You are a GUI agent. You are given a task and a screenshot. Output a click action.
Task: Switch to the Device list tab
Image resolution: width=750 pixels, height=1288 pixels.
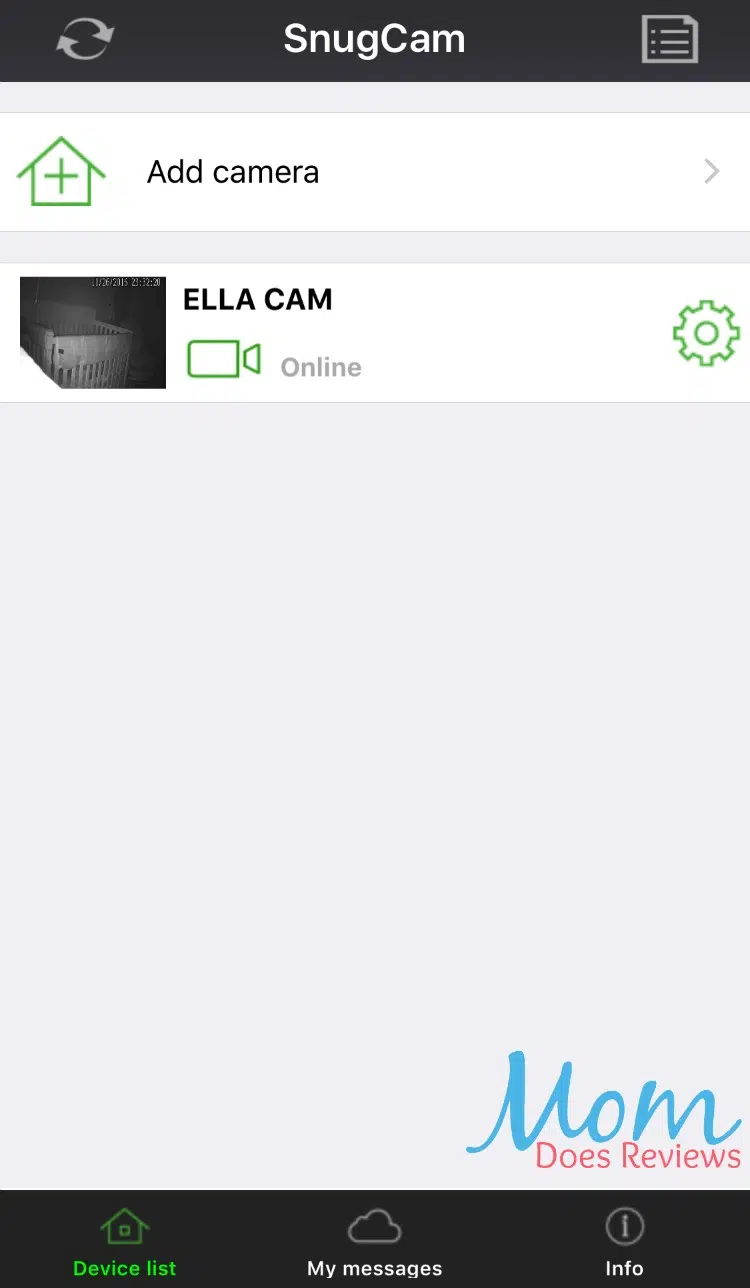tap(125, 1241)
